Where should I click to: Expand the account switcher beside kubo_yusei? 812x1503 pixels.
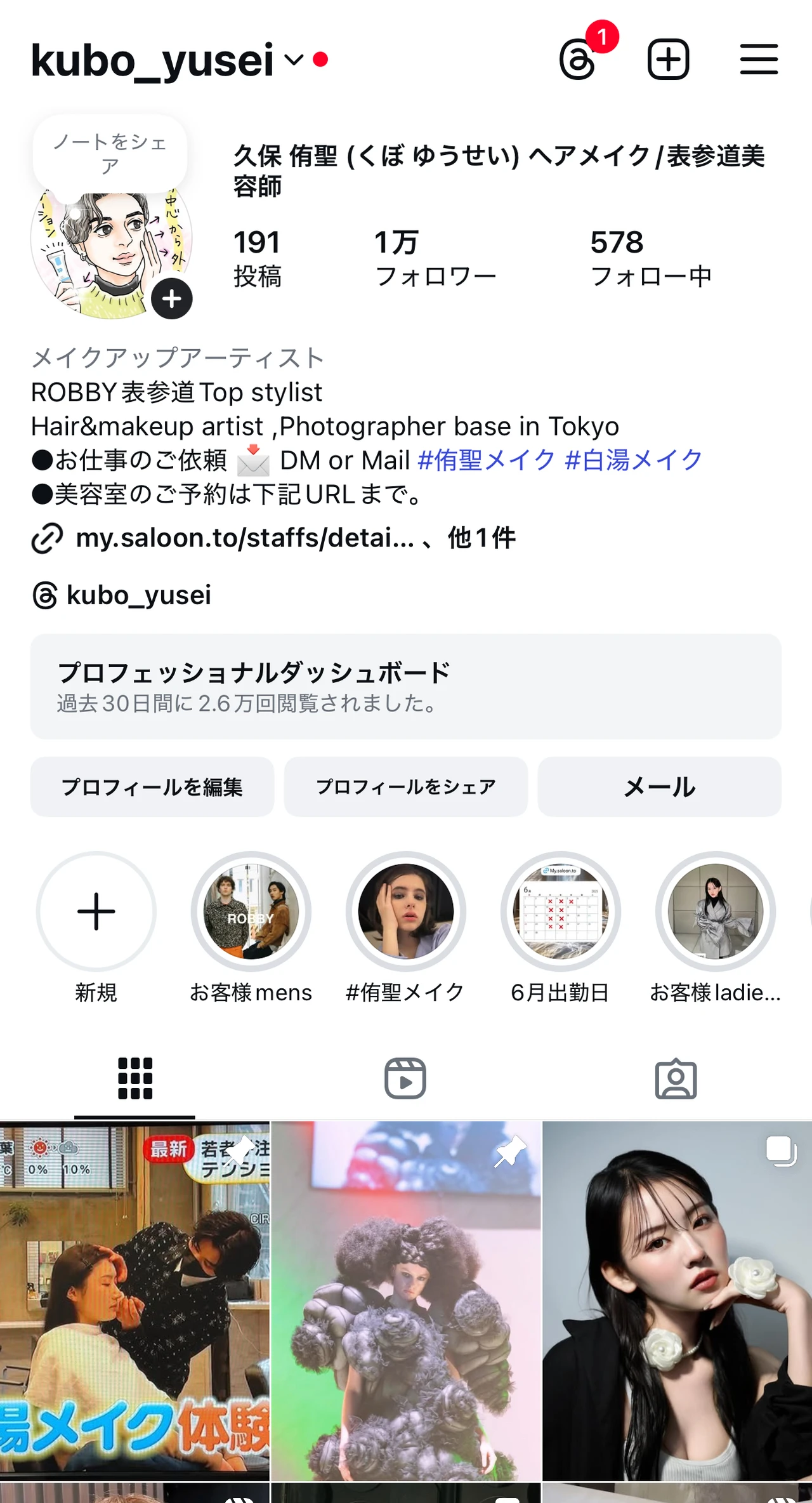click(292, 60)
